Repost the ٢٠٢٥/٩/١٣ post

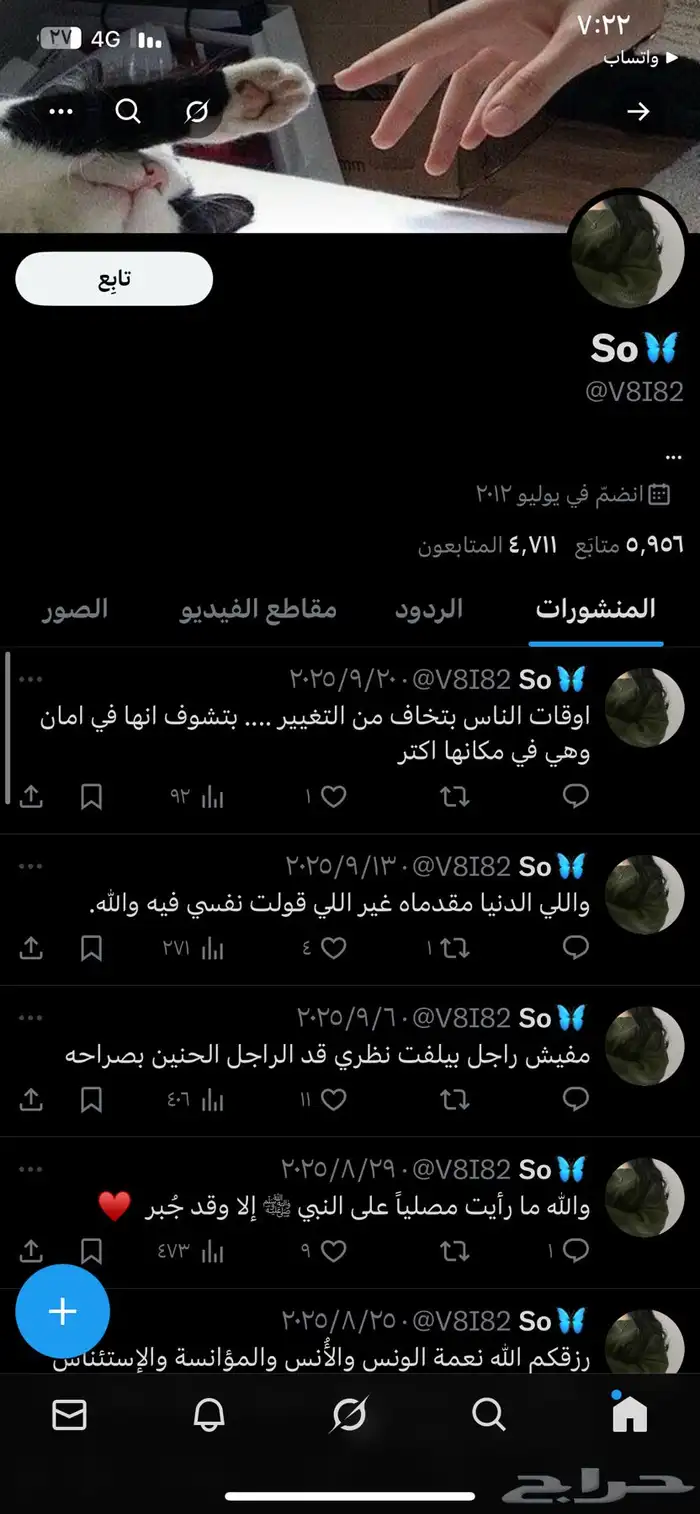tap(454, 948)
